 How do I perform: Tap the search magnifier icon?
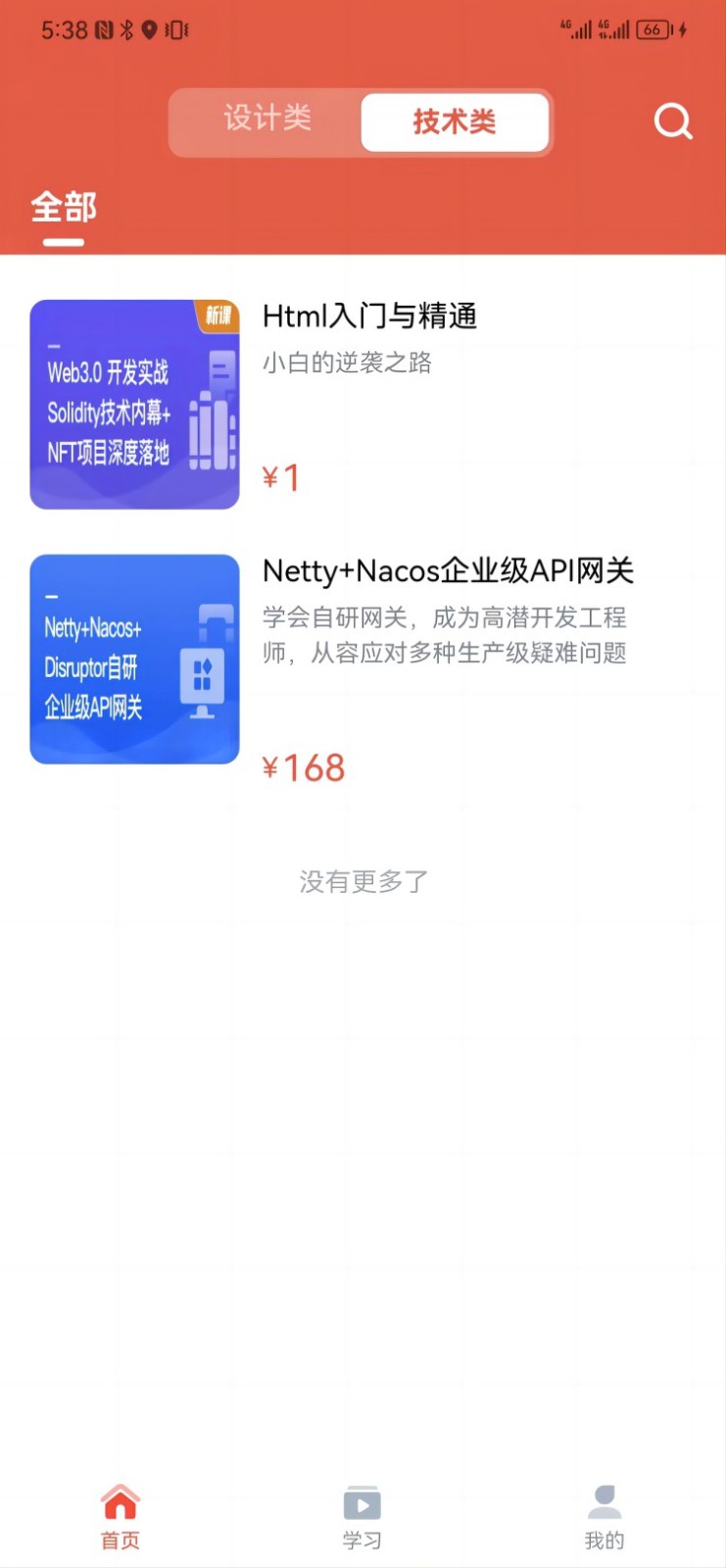tap(673, 122)
